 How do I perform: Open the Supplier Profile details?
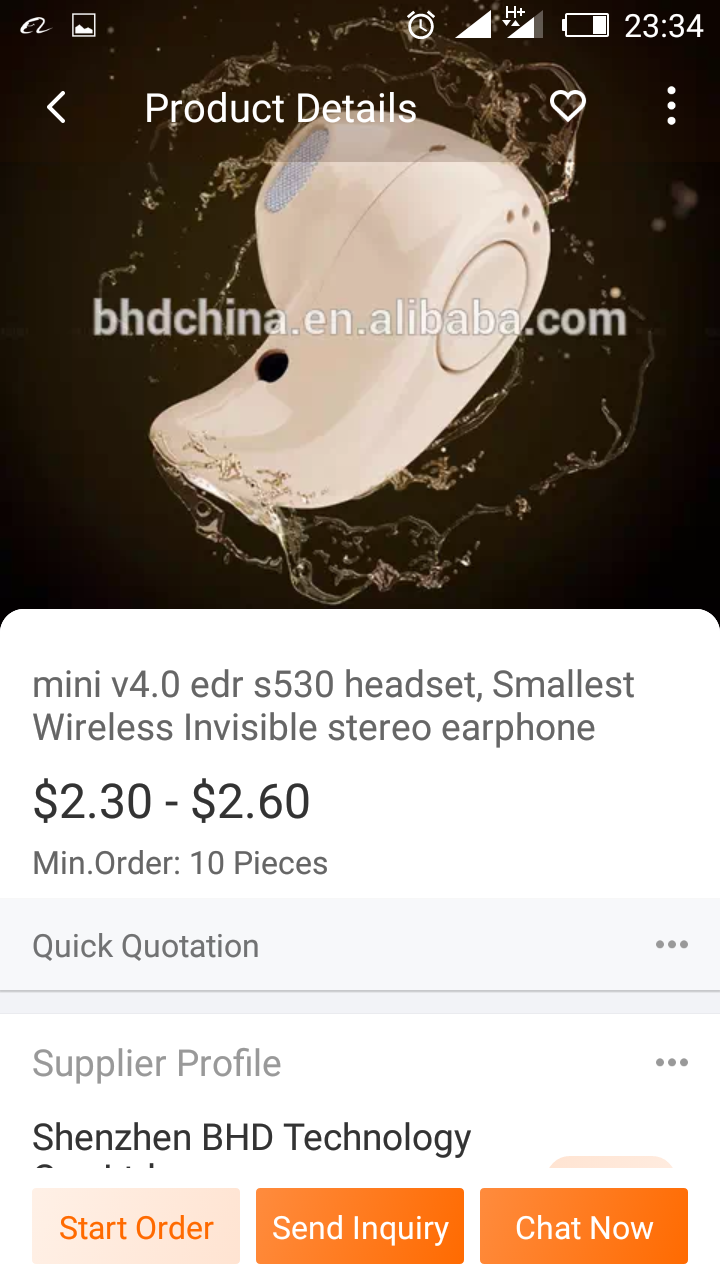click(x=671, y=1063)
